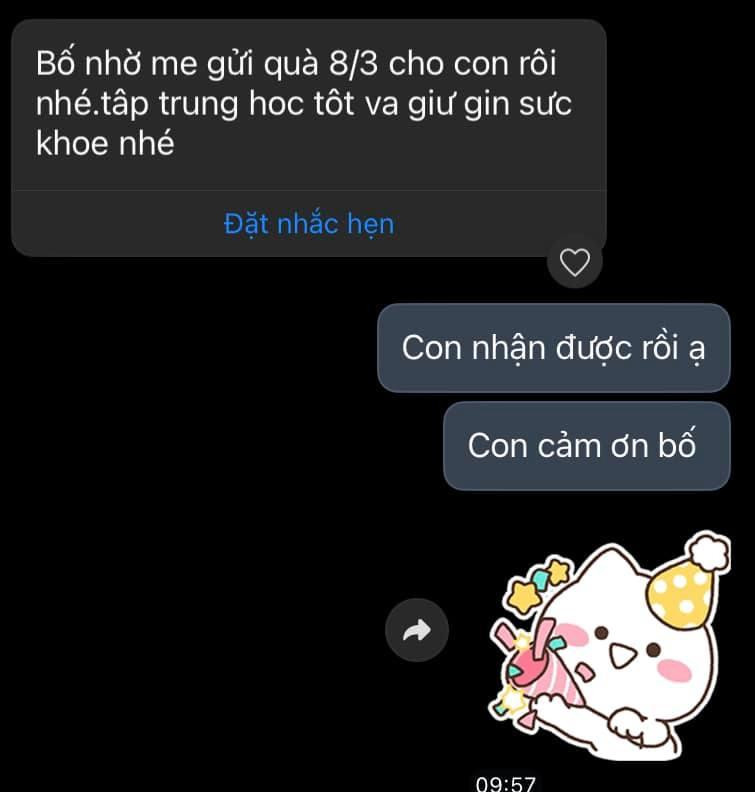Click the 'Con cảm ơn bố' message bubble

586,445
